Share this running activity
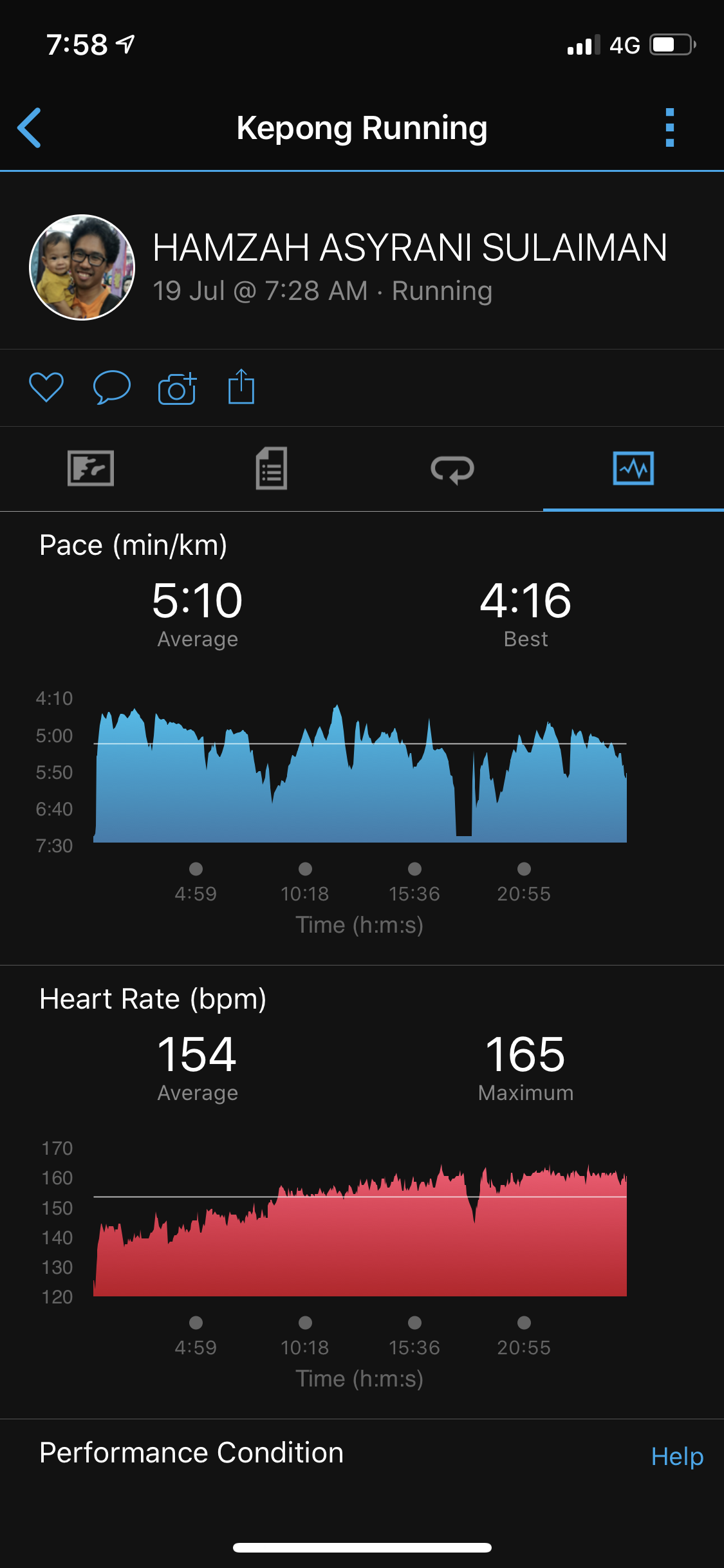The image size is (724, 1568). 241,387
